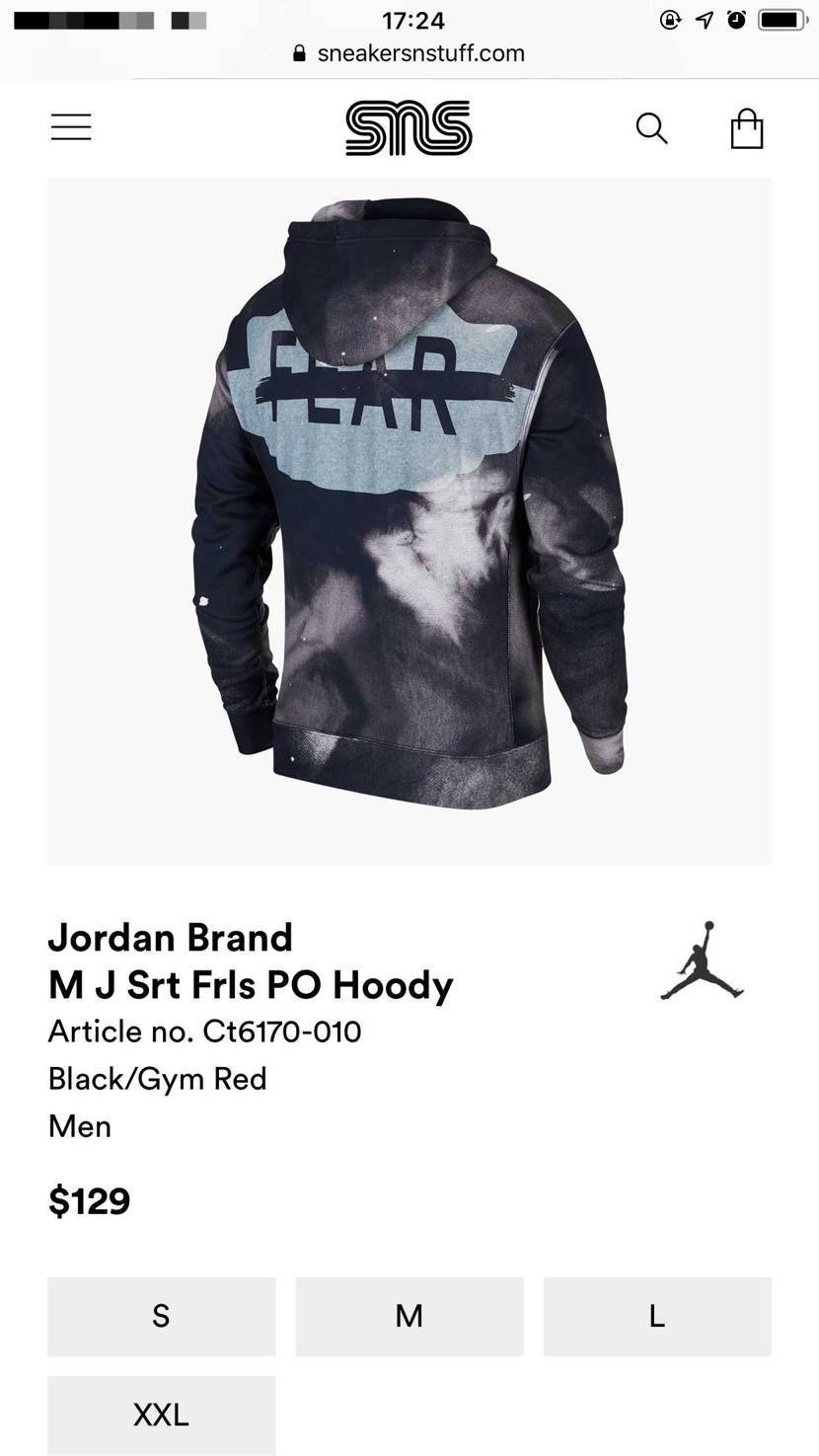
Task: Tap the sneakersnstuff.com address bar
Action: pyautogui.click(x=409, y=53)
